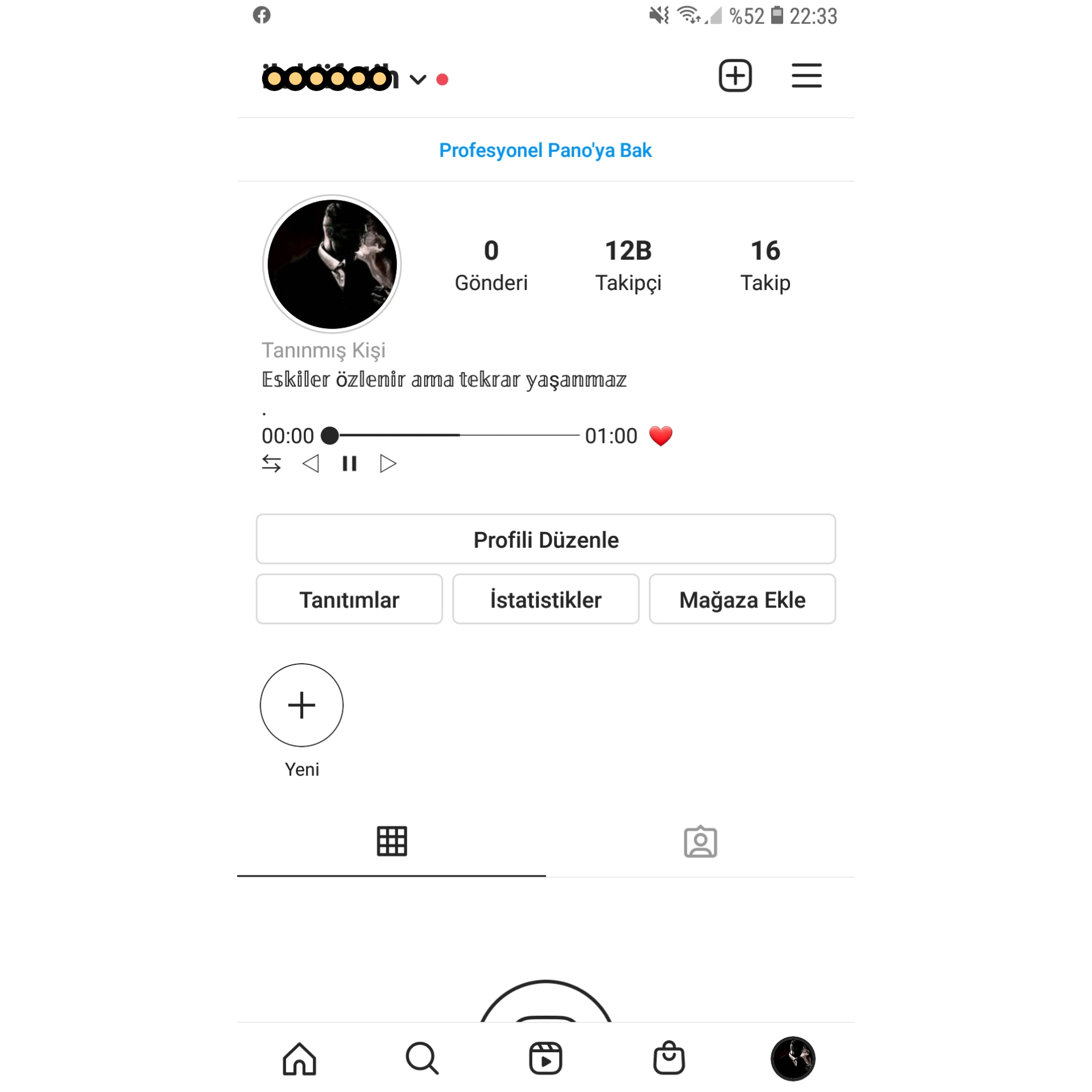The image size is (1092, 1092).
Task: Select Mağaza Ekle button
Action: point(742,599)
